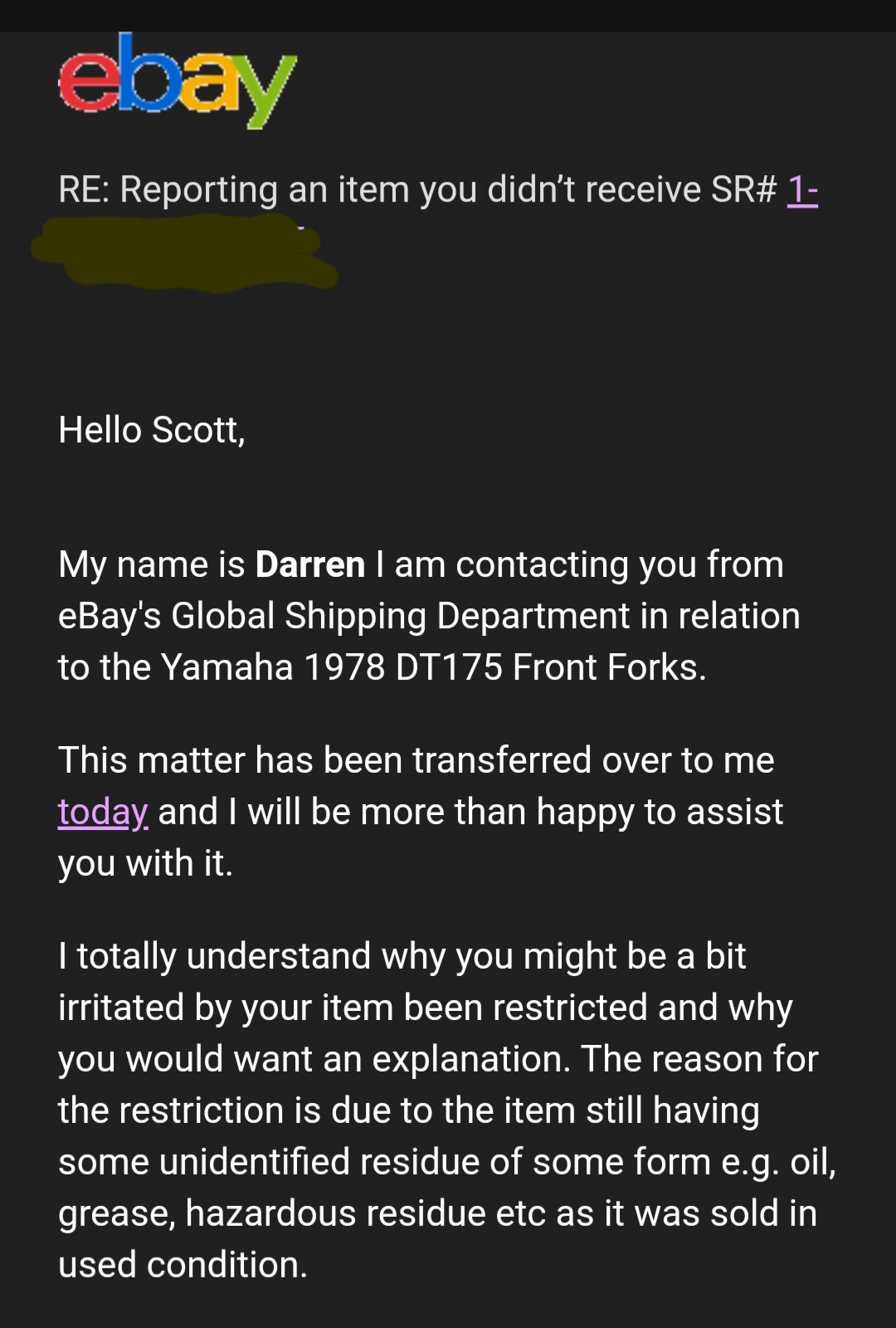Open the underlined SR# reference number link
Viewport: 896px width, 1328px height.
801,190
